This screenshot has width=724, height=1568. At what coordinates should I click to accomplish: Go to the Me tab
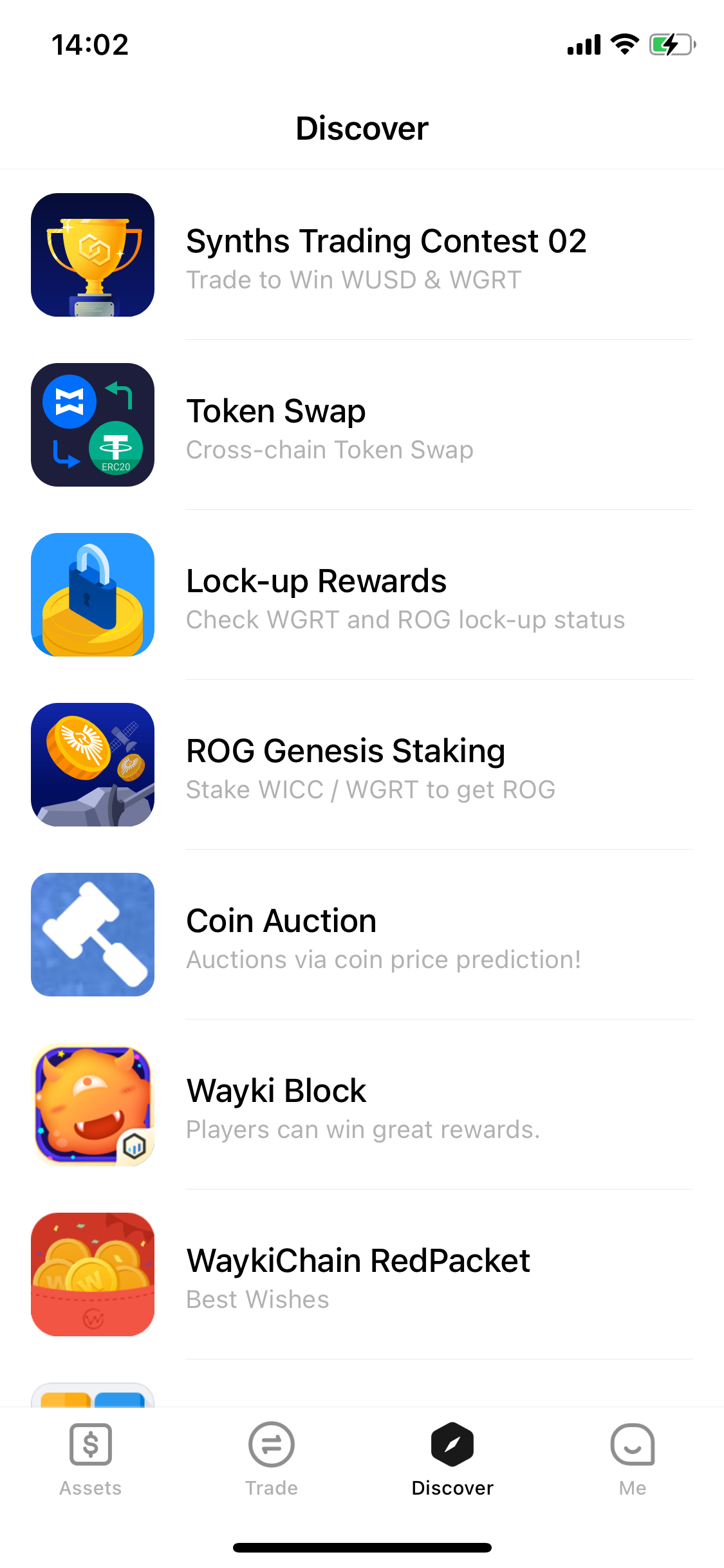(x=633, y=1459)
